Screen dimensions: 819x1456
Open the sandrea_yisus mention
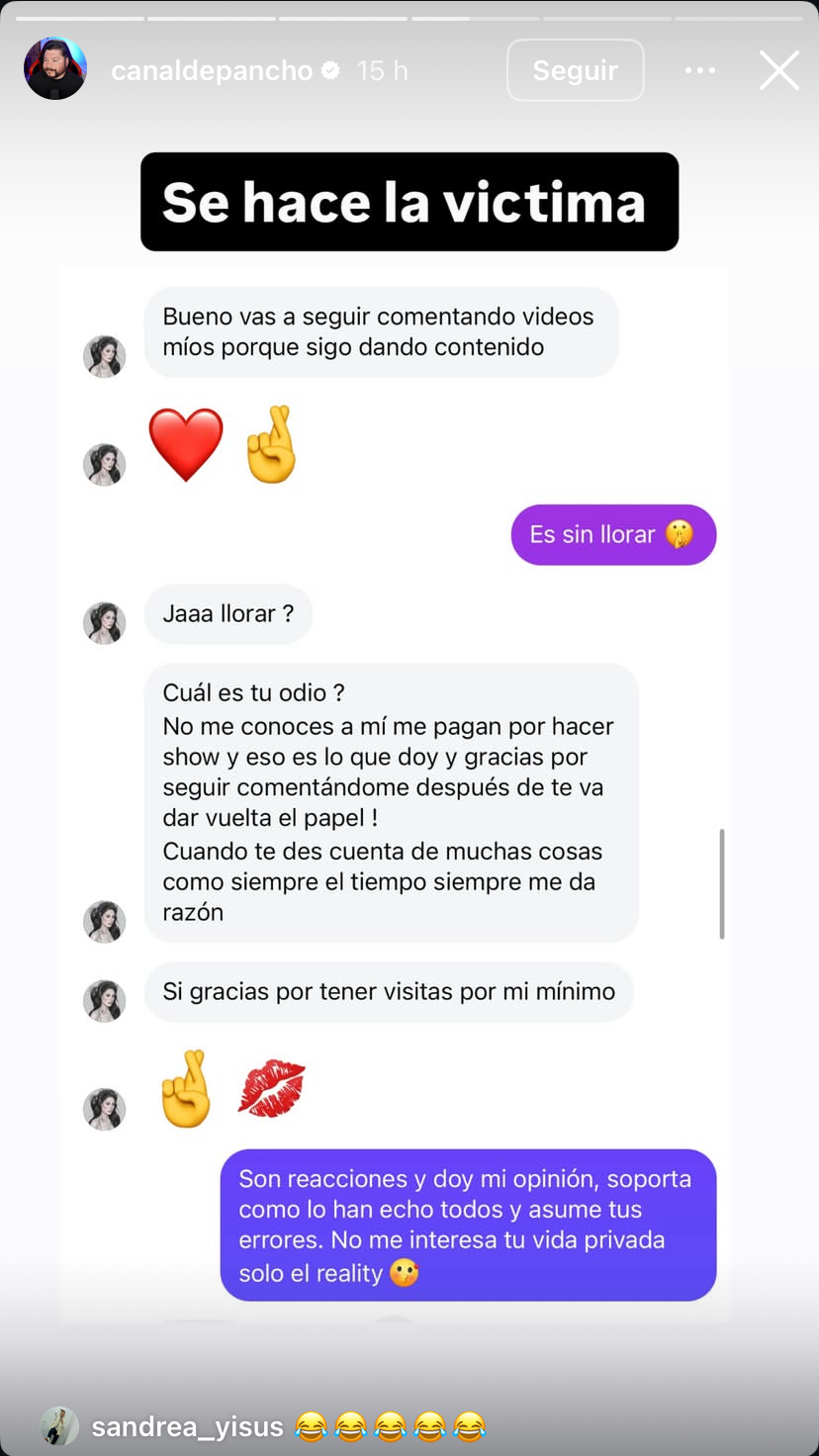point(187,1426)
